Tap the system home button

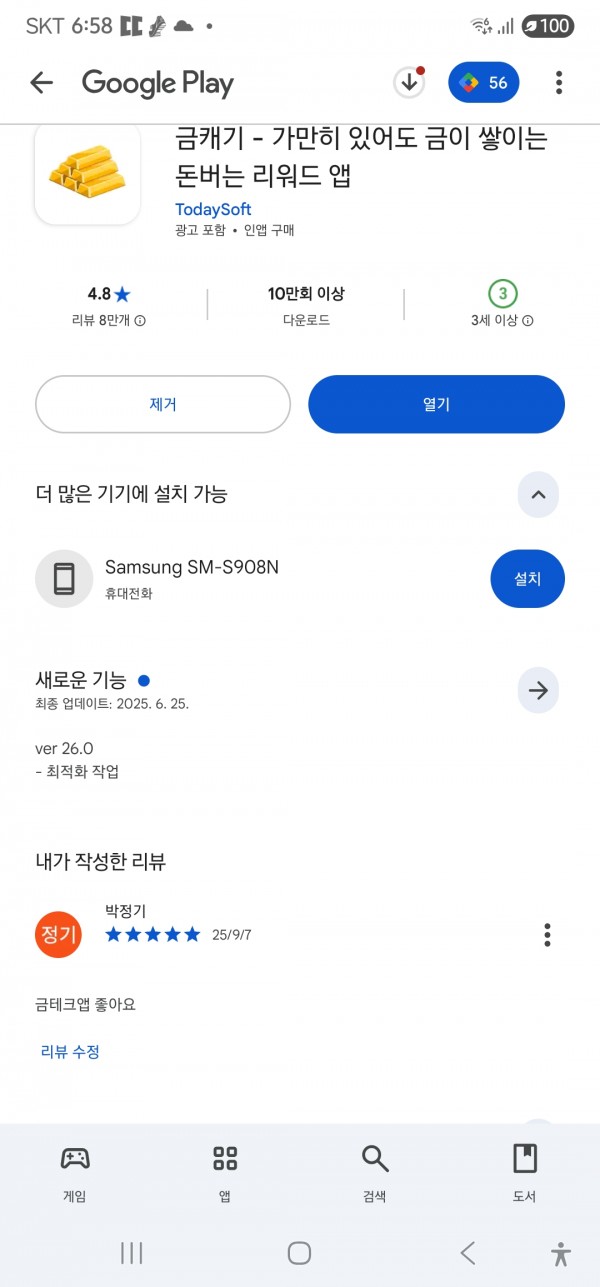tap(299, 1252)
